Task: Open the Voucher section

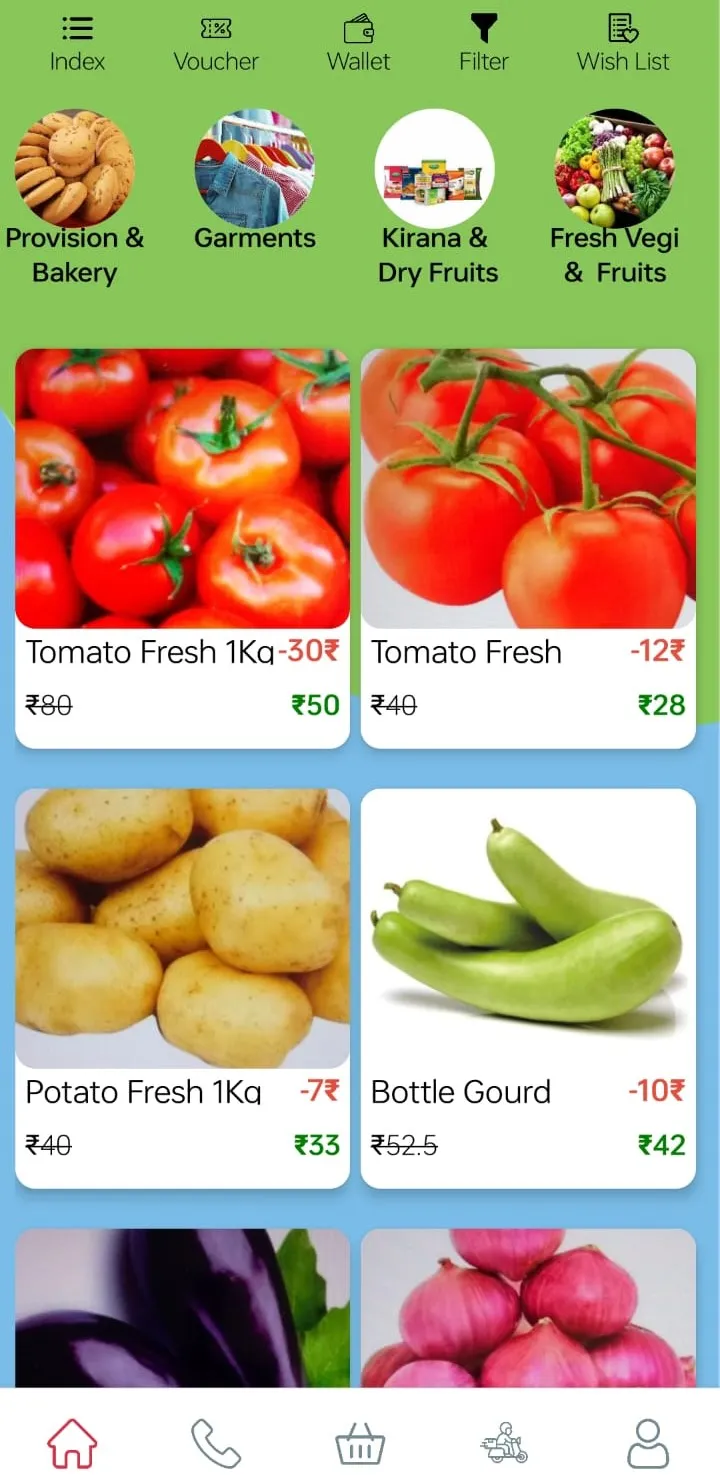Action: coord(216,44)
